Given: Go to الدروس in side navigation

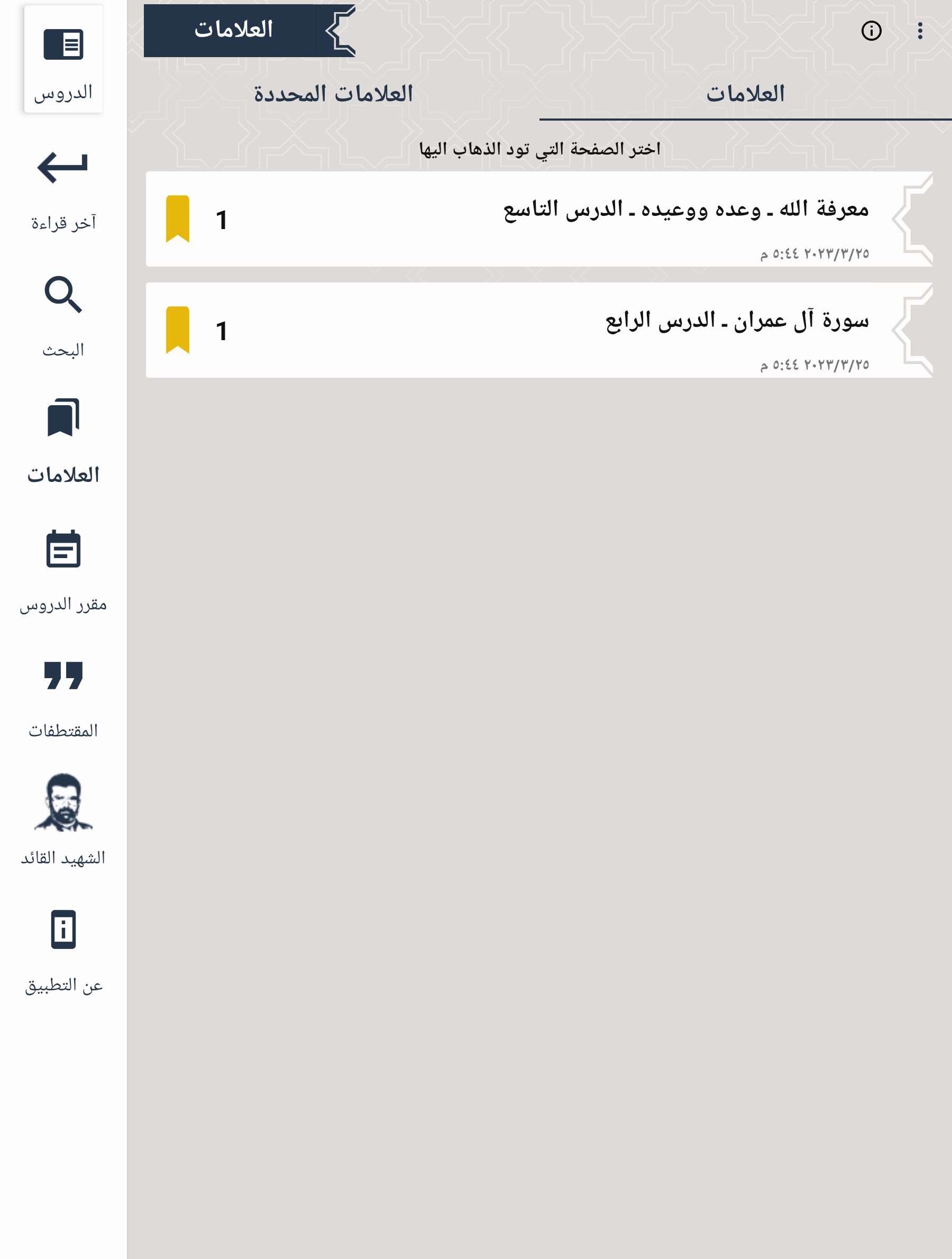Looking at the screenshot, I should pyautogui.click(x=63, y=60).
